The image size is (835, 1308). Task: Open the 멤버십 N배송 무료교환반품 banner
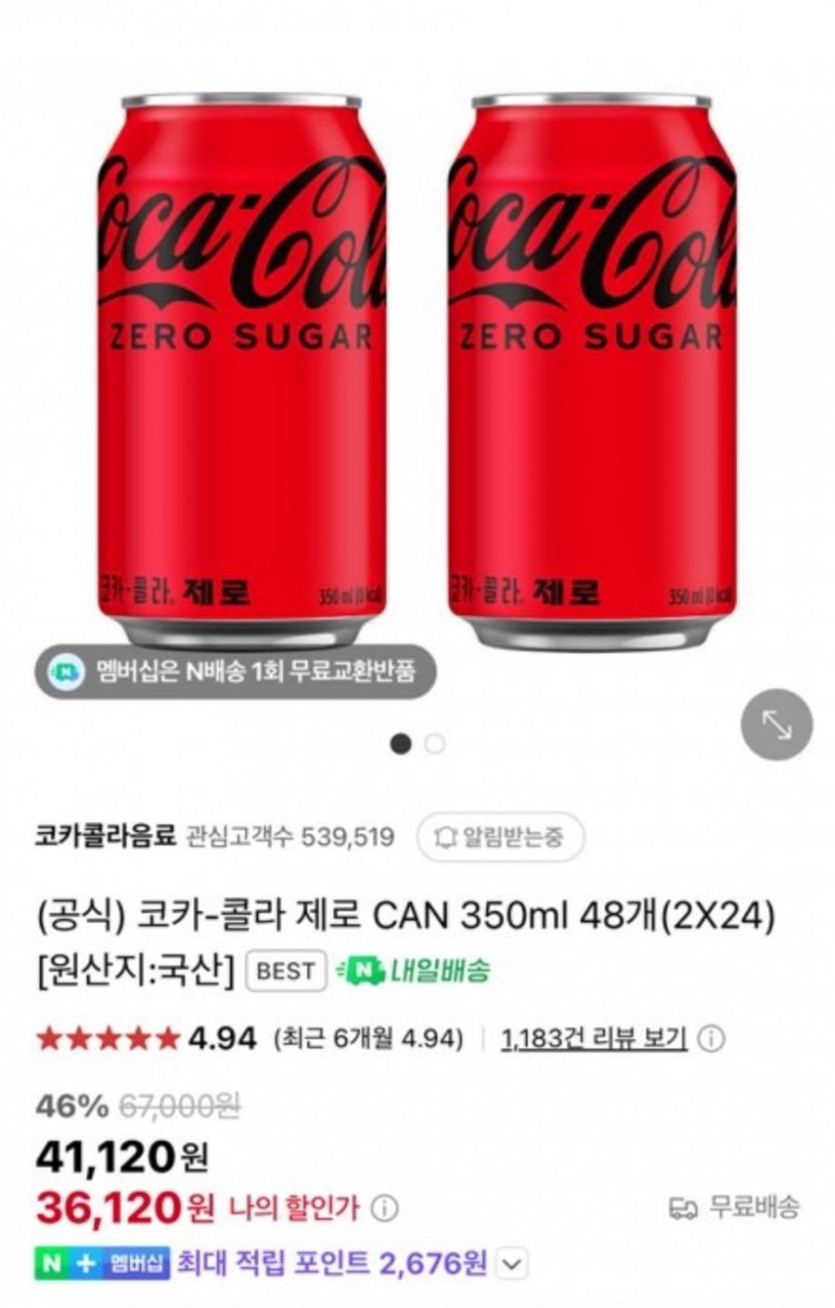click(236, 671)
